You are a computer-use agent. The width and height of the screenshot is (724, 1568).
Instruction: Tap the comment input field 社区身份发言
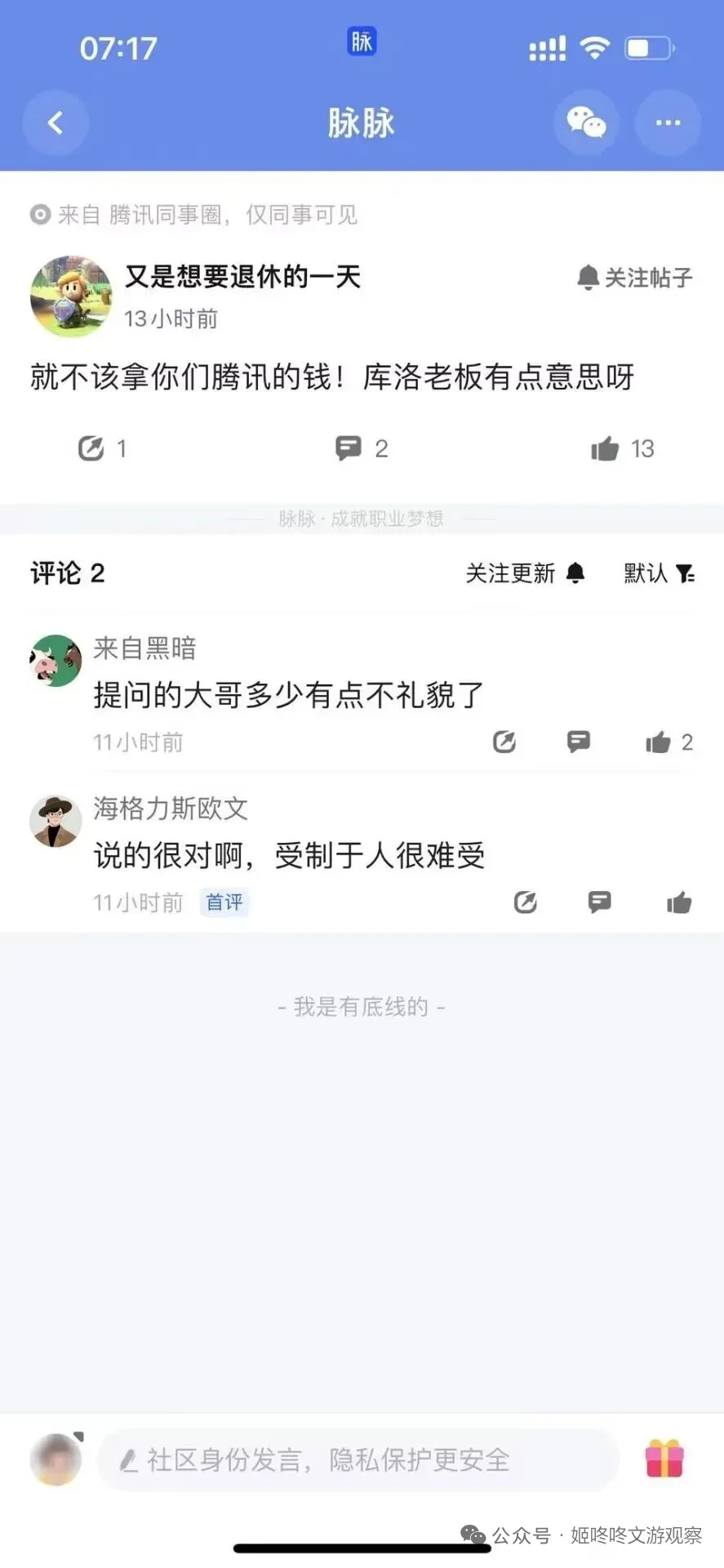point(358,1459)
